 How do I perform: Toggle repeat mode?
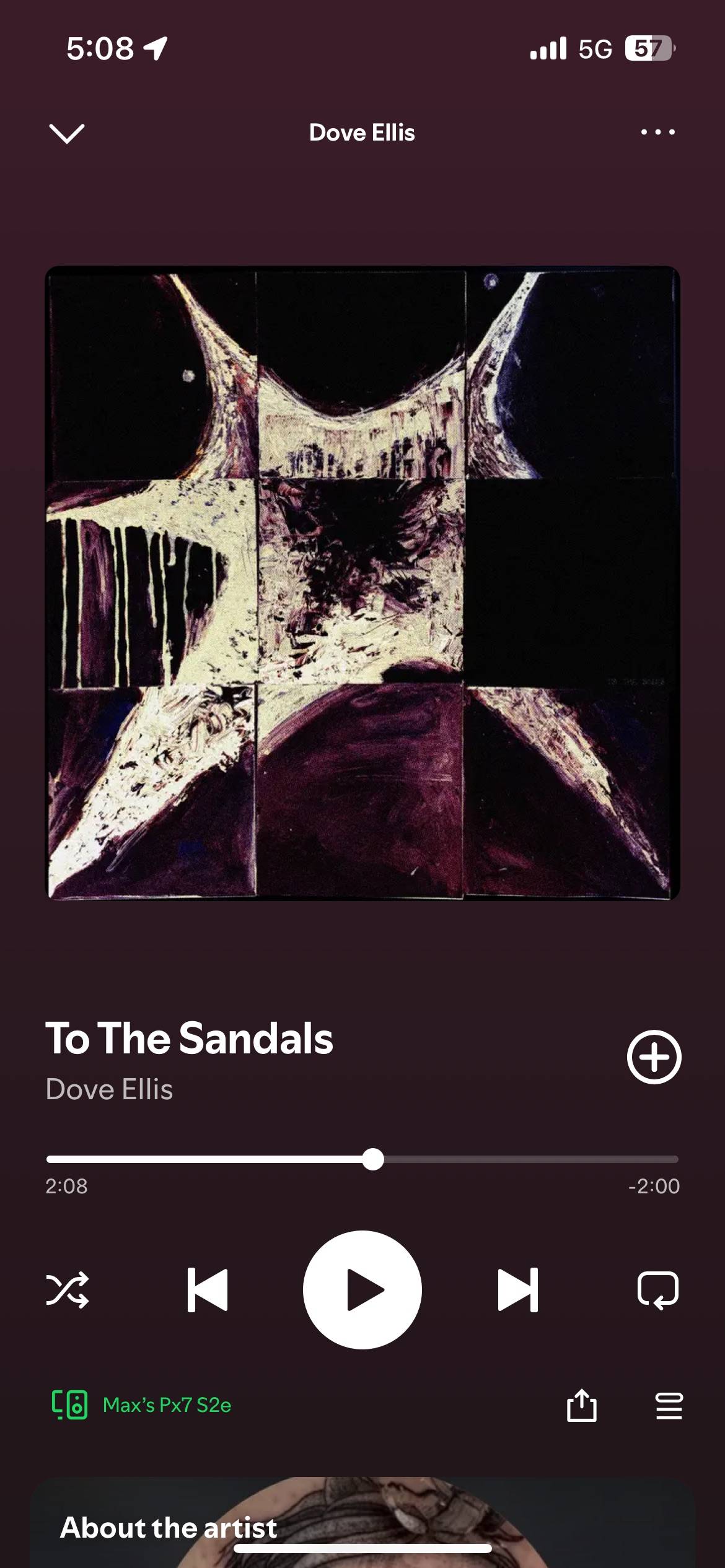click(657, 1290)
